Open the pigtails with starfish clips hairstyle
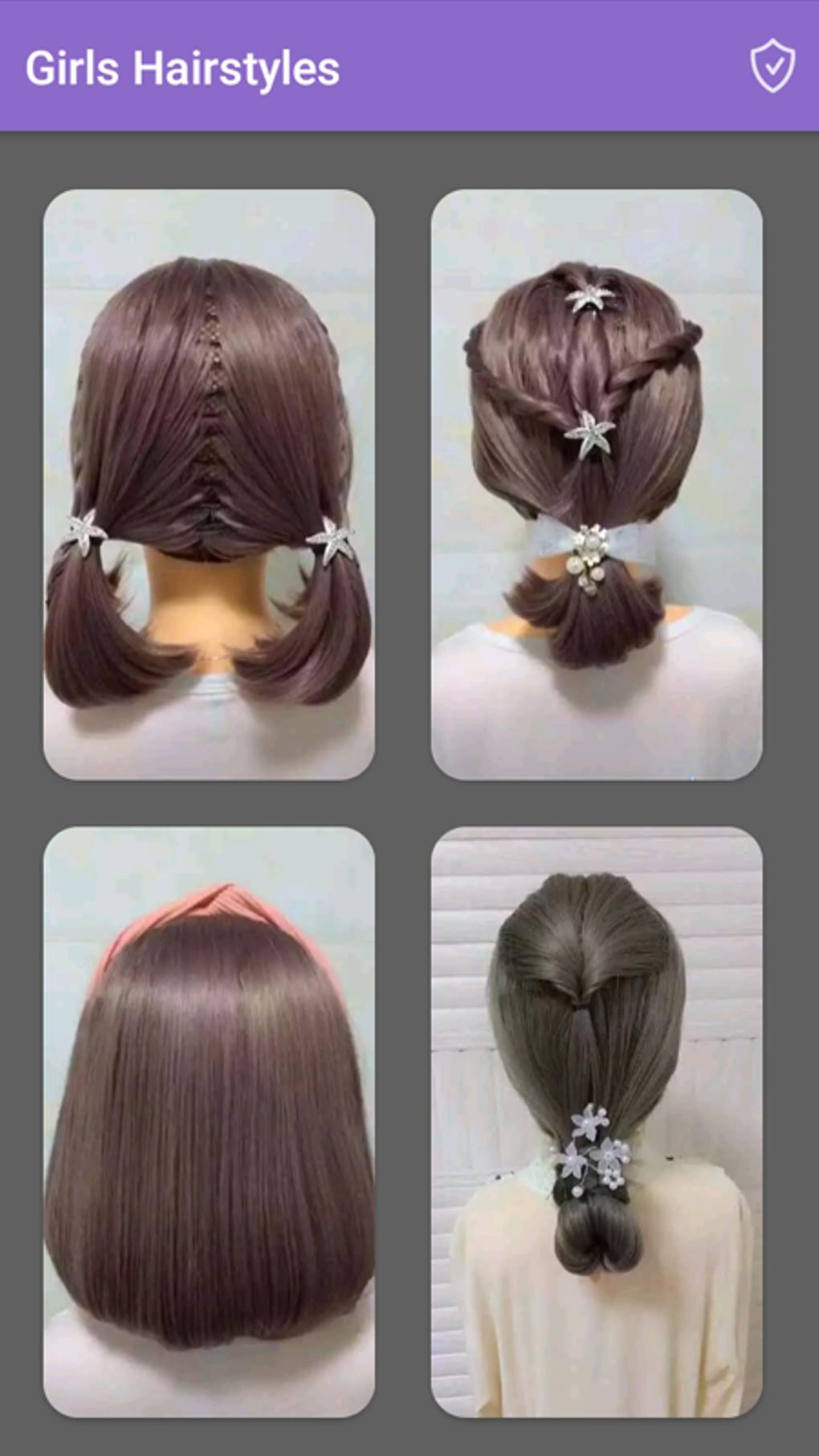819x1456 pixels. pyautogui.click(x=209, y=484)
